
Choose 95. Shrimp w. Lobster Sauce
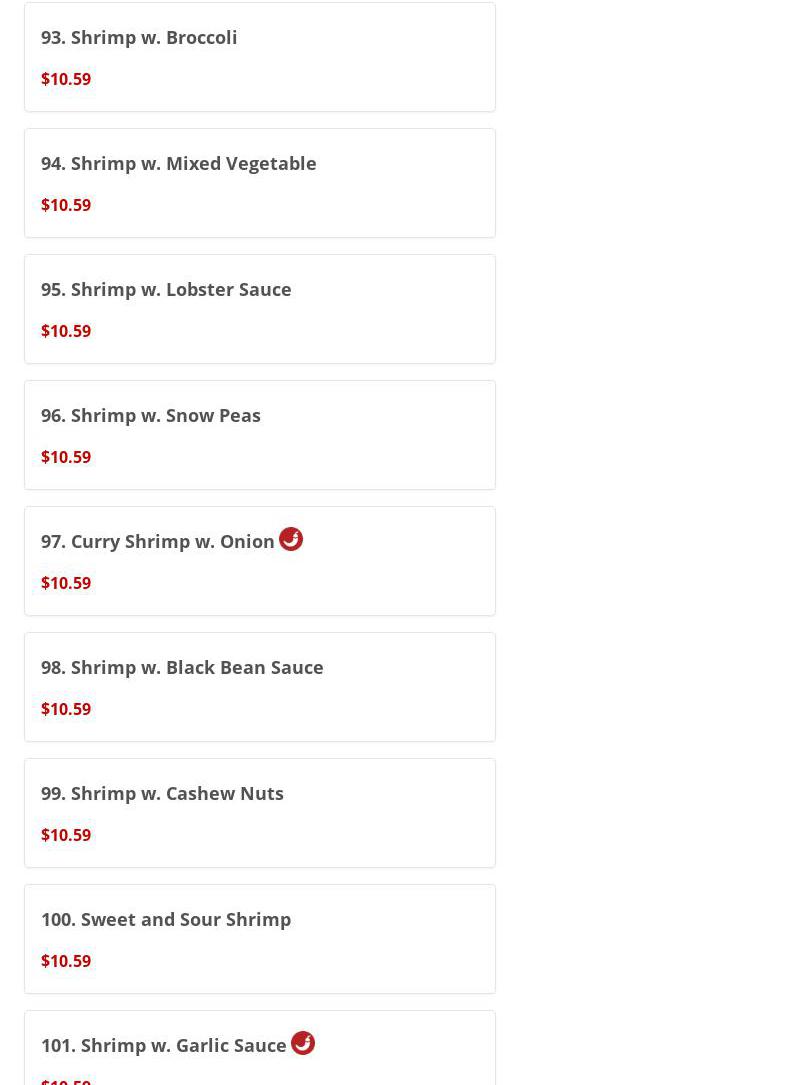(166, 290)
